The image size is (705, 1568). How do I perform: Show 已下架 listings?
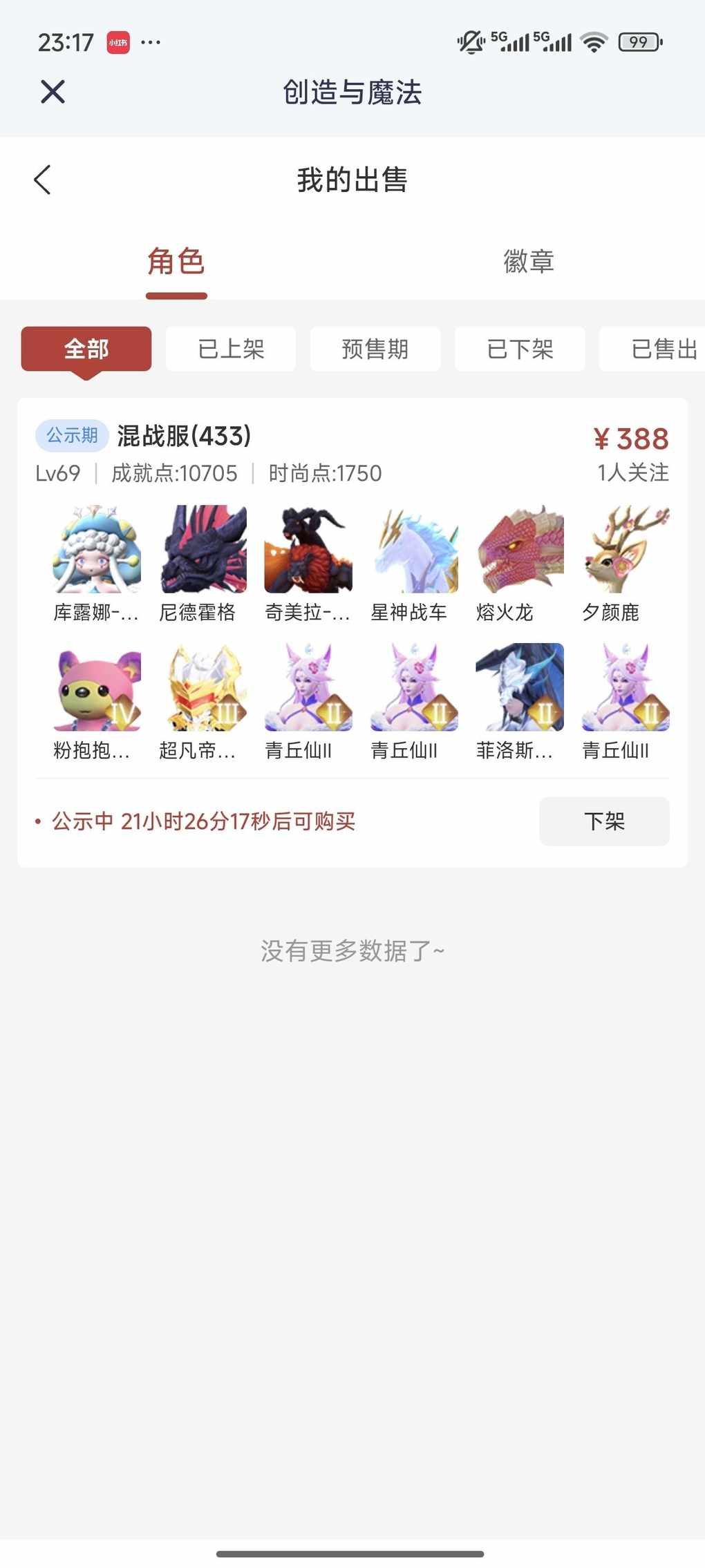(x=520, y=349)
